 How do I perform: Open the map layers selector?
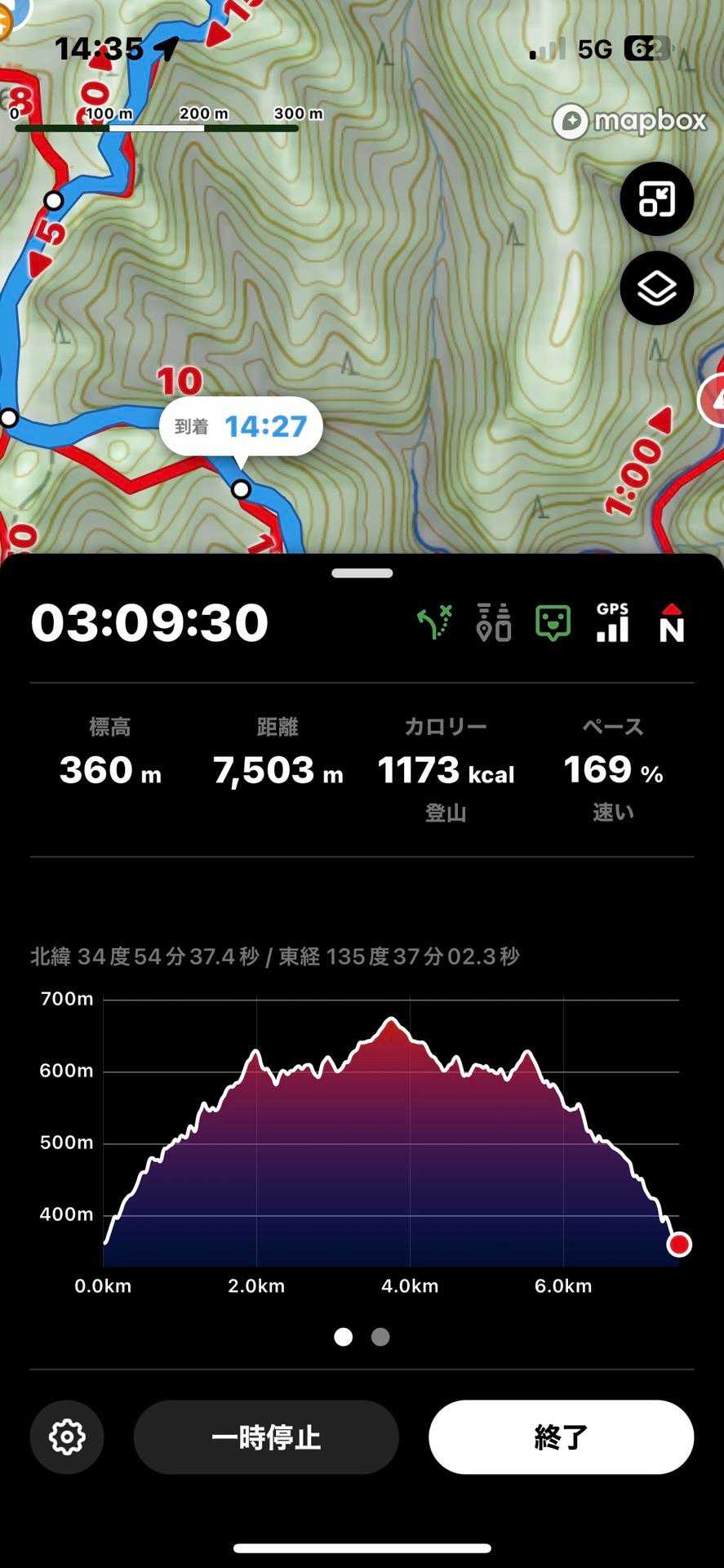pyautogui.click(x=656, y=288)
